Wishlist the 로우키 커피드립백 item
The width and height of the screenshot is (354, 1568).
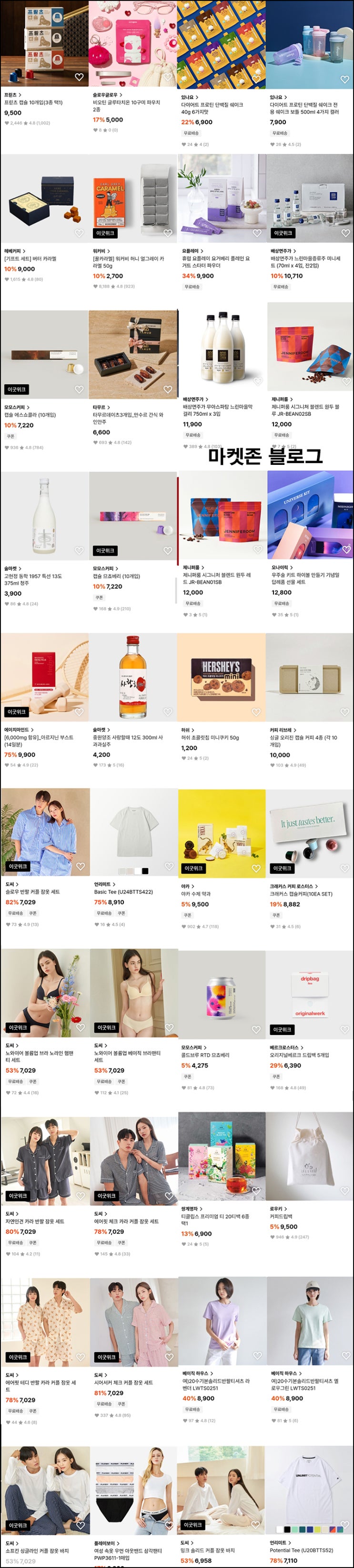(x=345, y=1191)
